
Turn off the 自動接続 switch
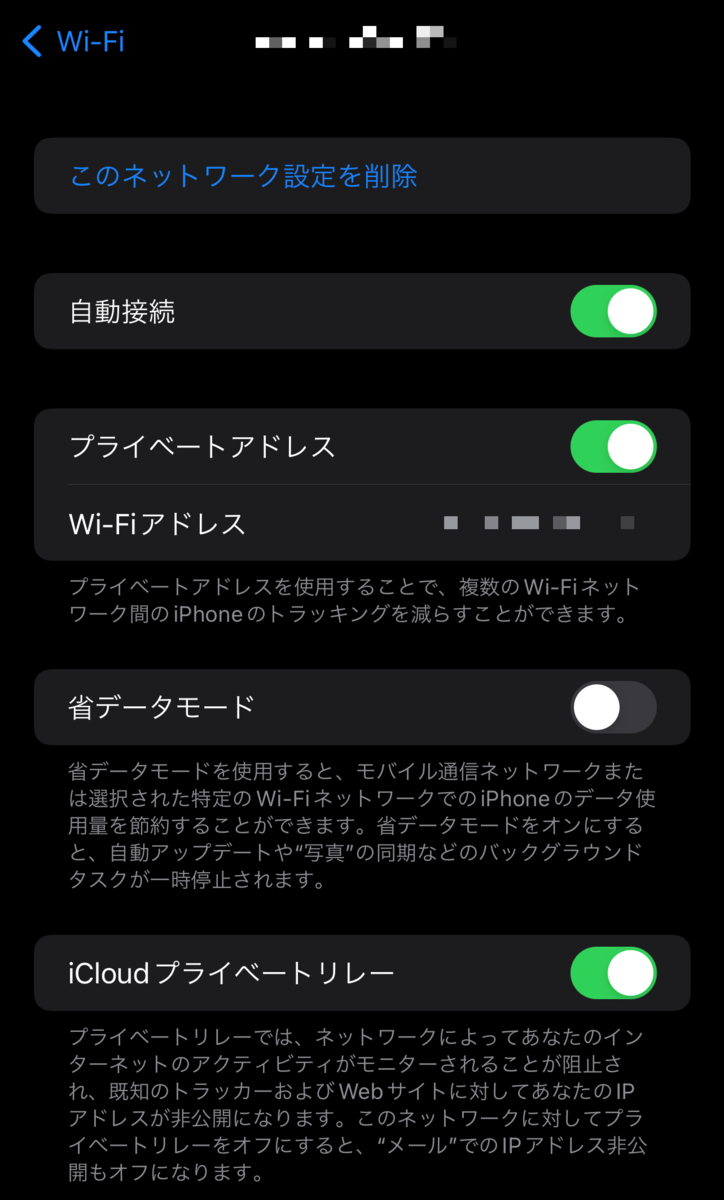click(612, 311)
